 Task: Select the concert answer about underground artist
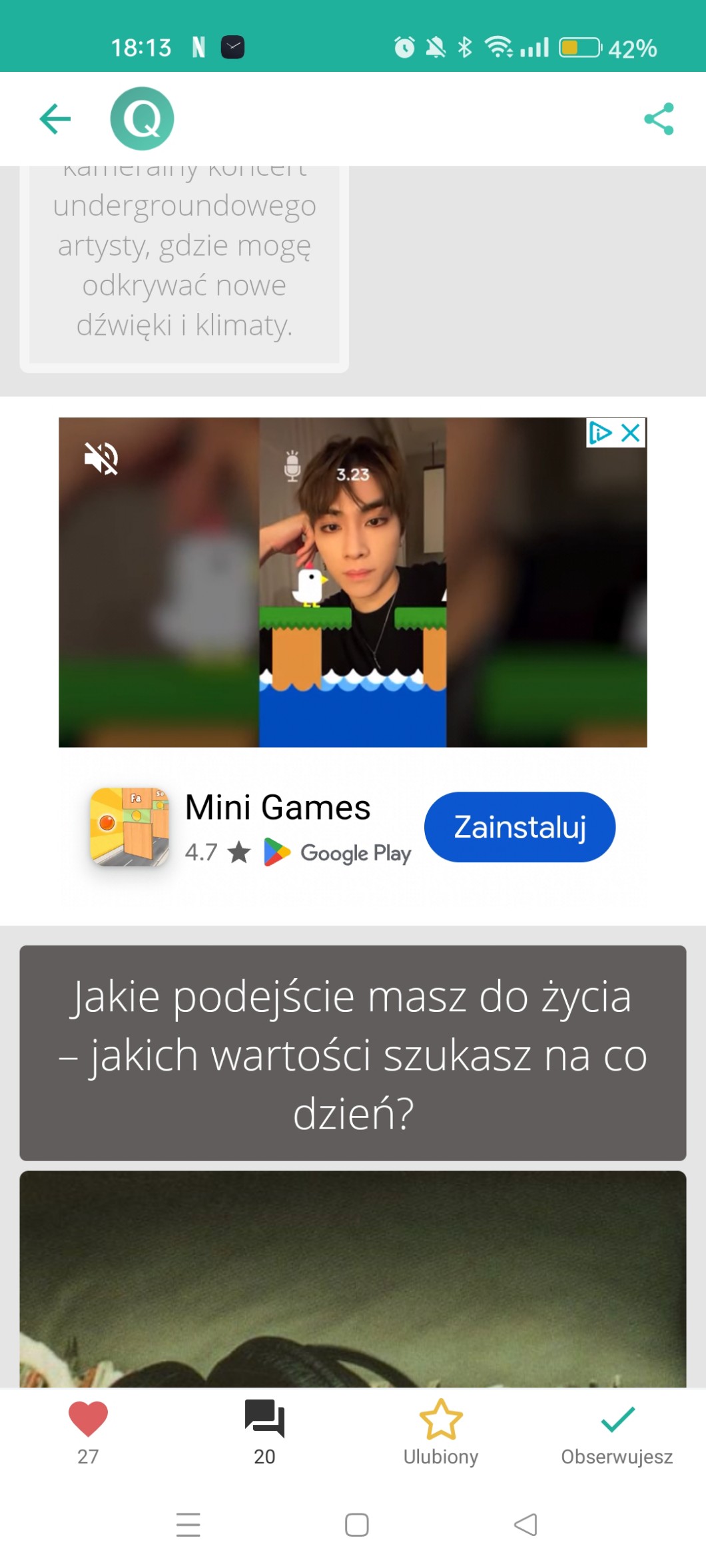tap(184, 266)
